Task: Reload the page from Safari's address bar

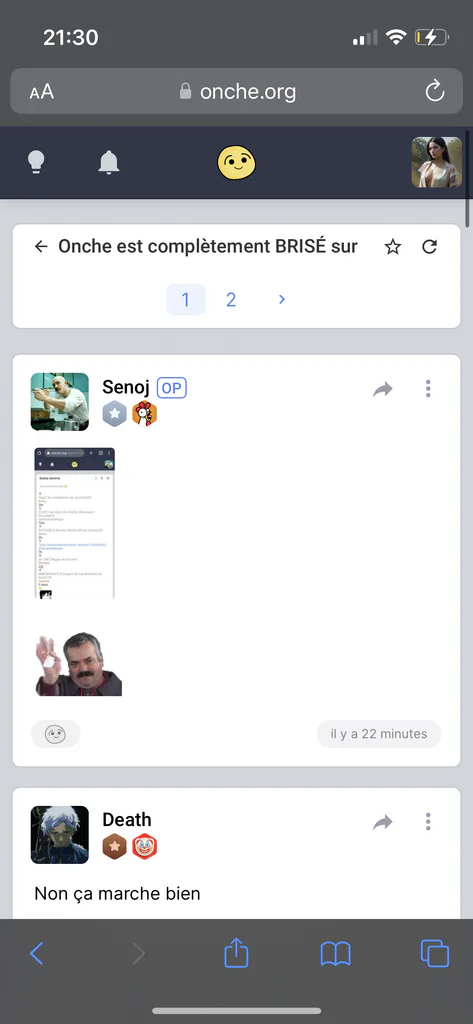Action: (435, 91)
